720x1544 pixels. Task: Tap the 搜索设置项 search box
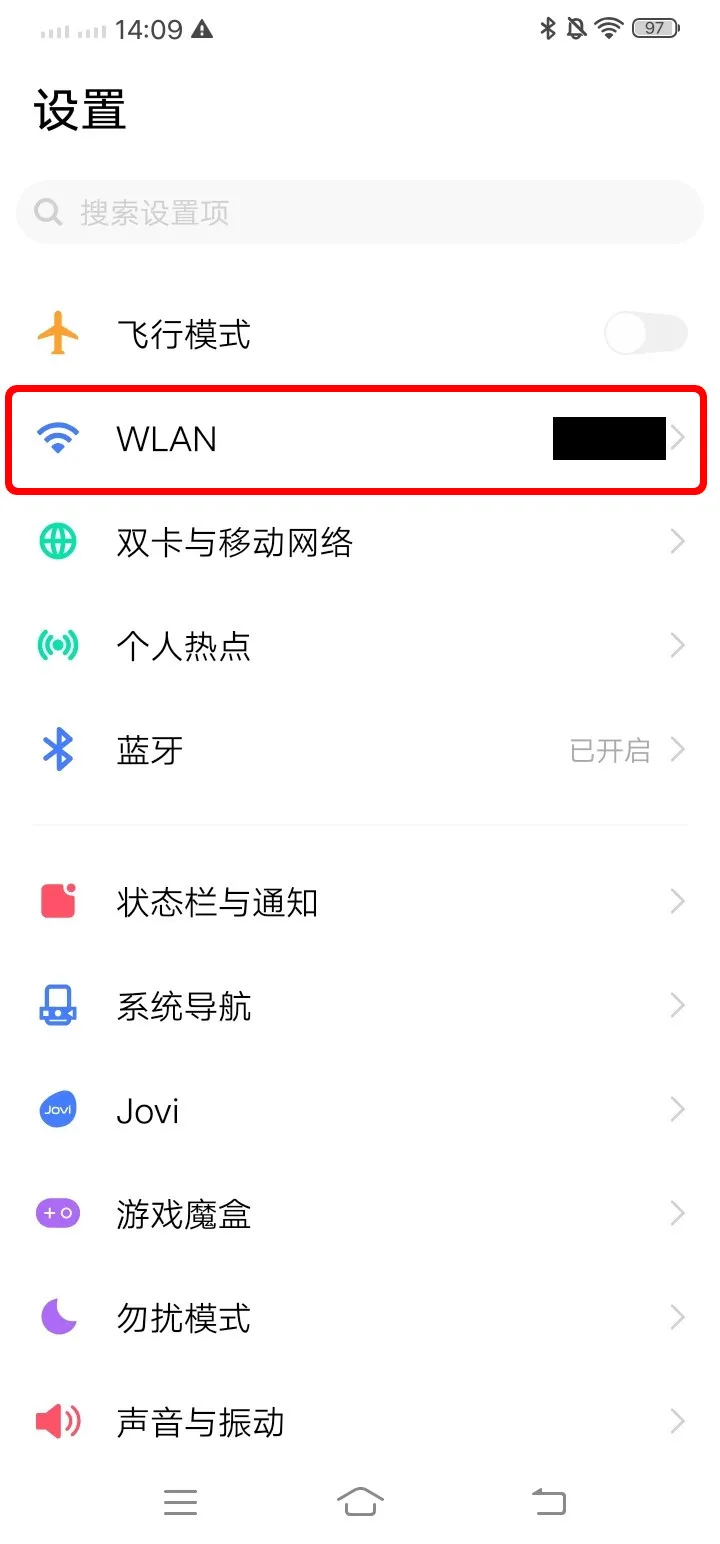[x=360, y=212]
